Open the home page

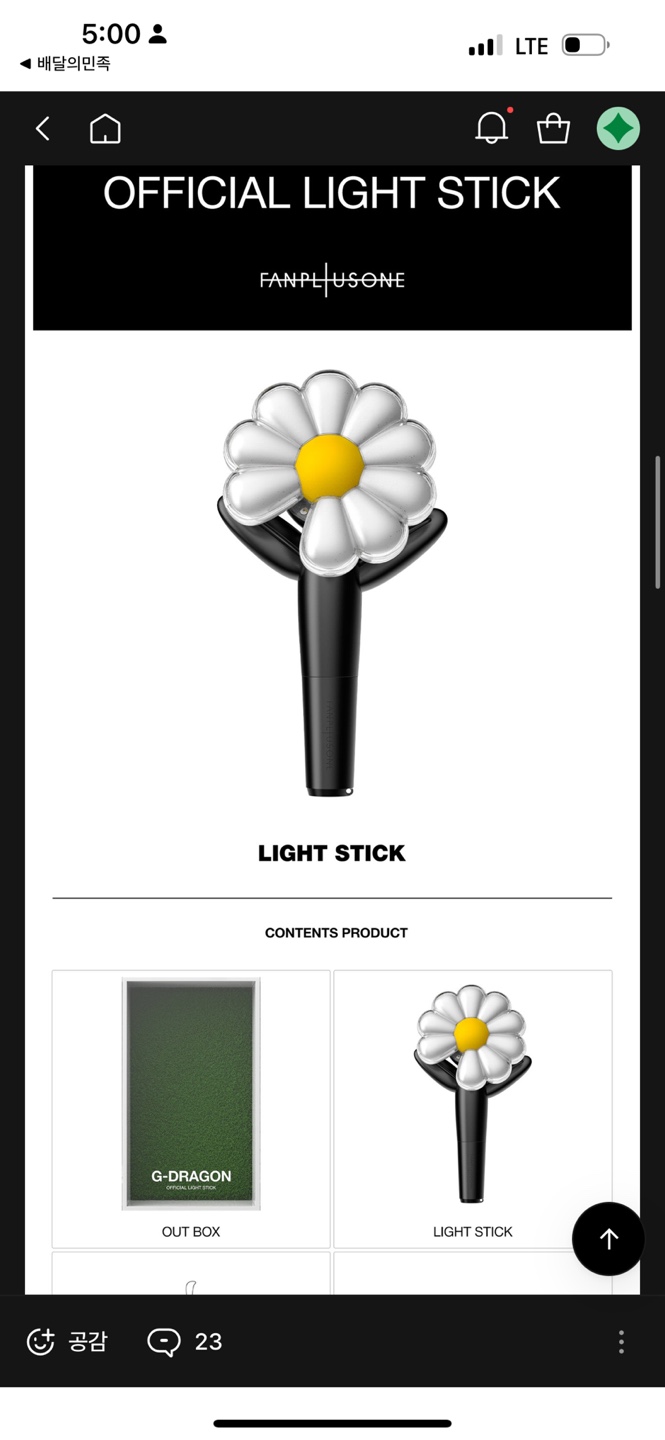(x=105, y=129)
